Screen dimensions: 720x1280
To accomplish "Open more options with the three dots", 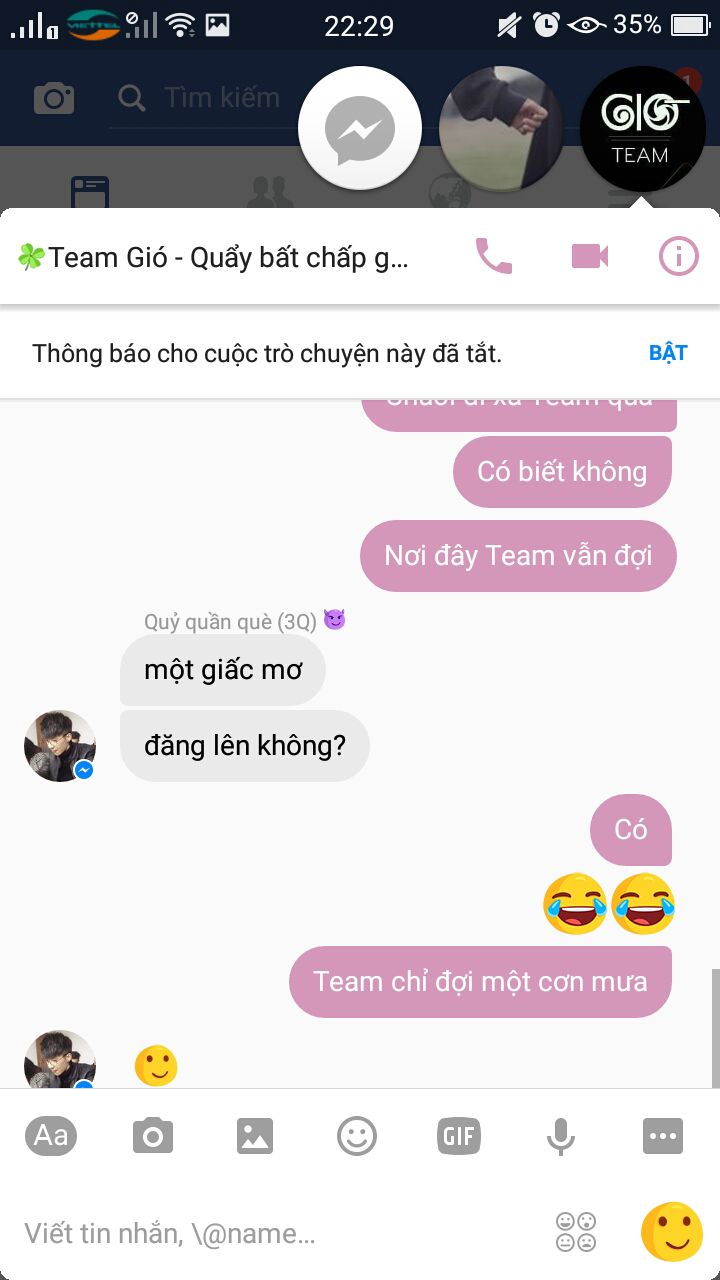I will (x=663, y=1136).
